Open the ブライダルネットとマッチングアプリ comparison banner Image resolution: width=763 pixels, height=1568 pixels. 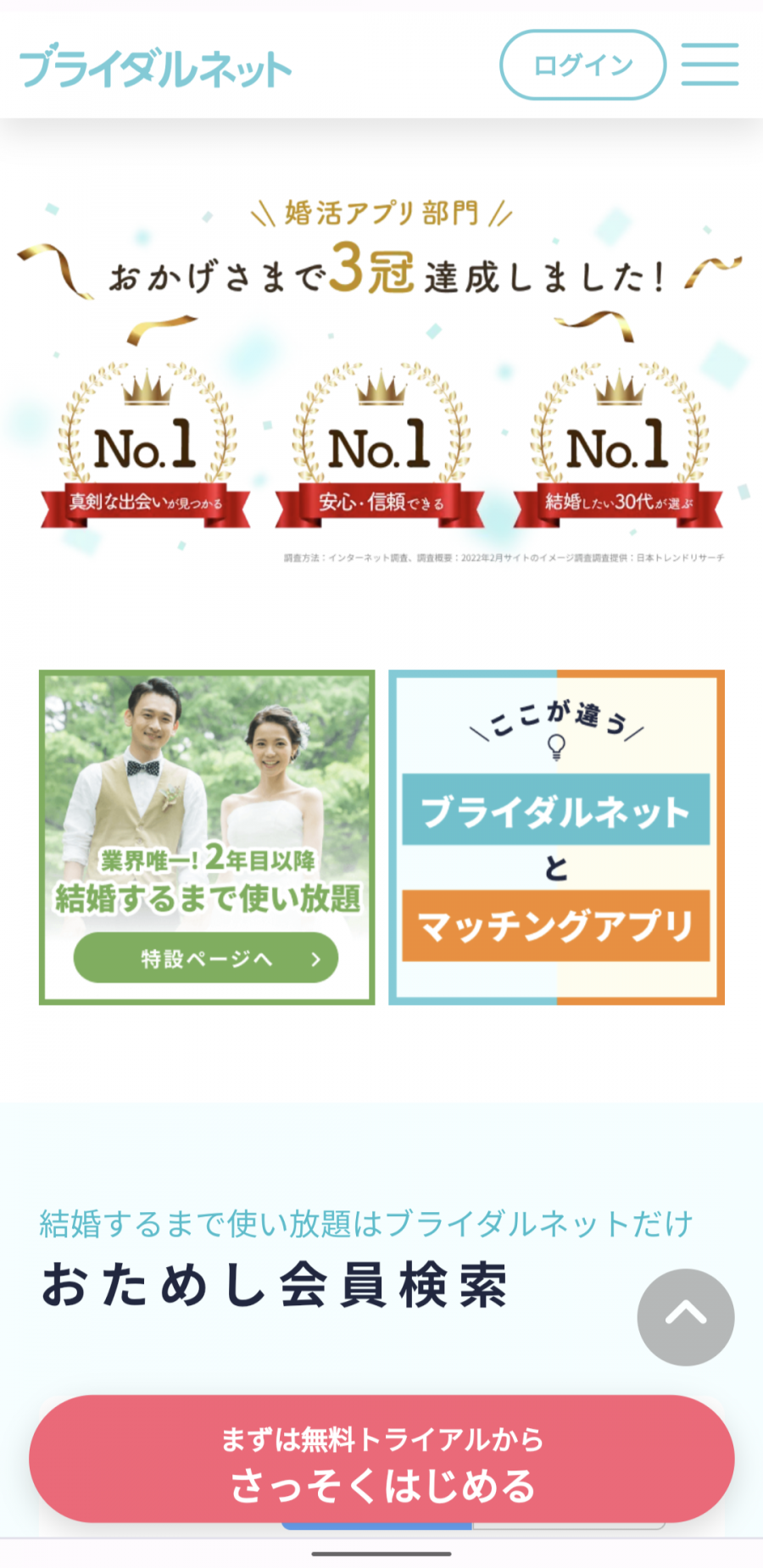pos(556,837)
